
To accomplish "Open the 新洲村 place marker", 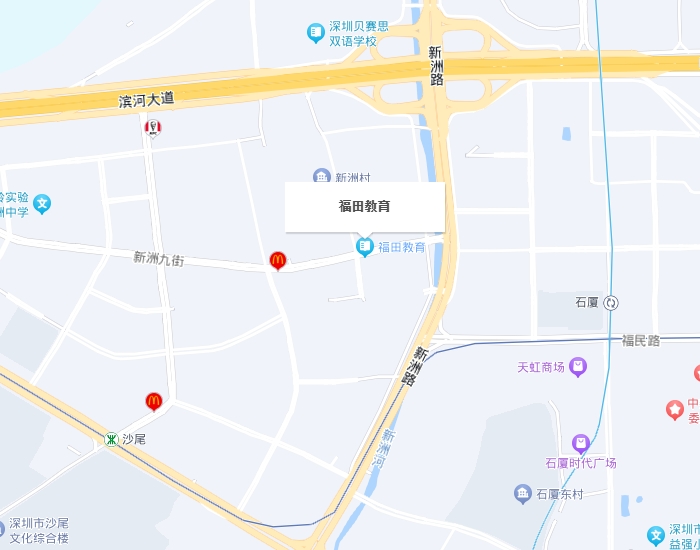I will click(322, 177).
